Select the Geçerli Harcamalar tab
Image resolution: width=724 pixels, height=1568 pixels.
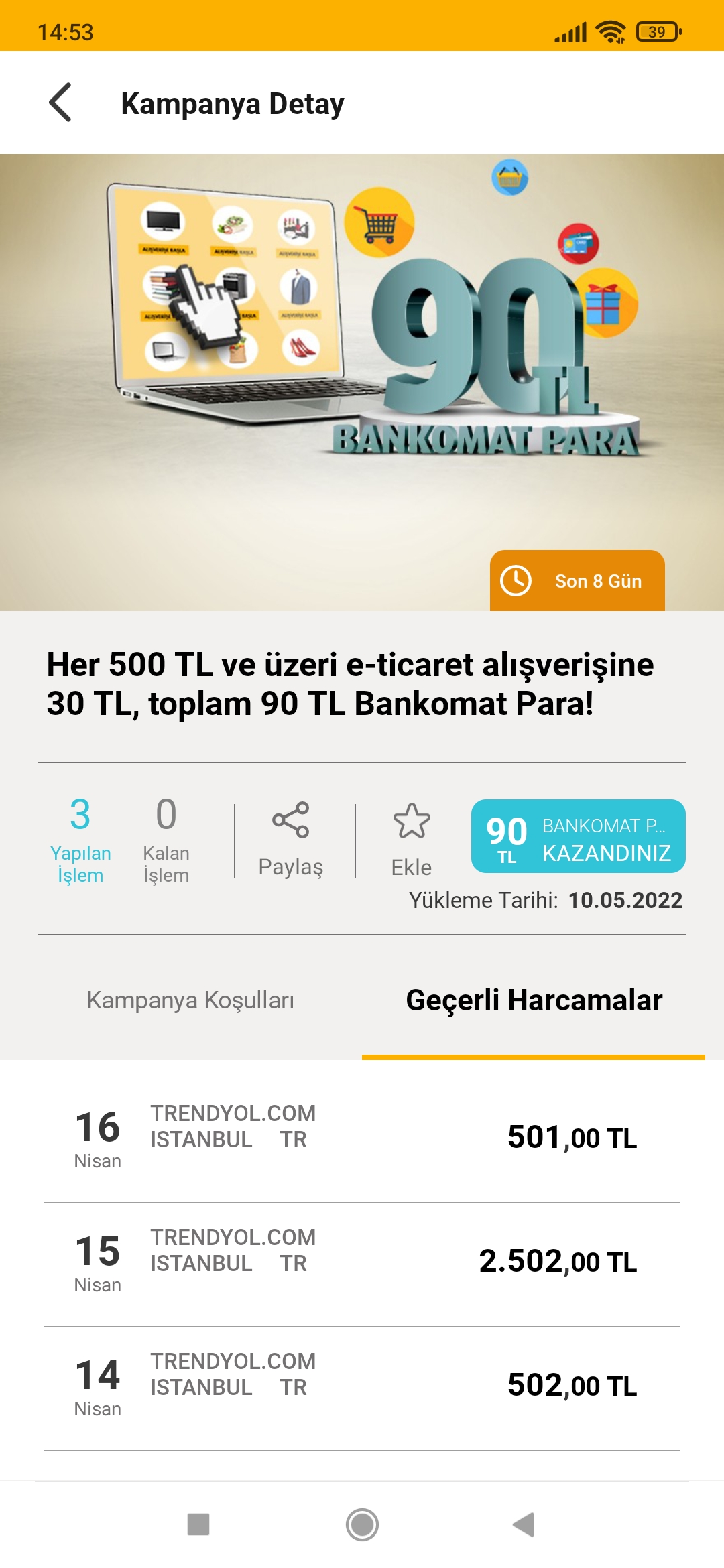point(534,1000)
